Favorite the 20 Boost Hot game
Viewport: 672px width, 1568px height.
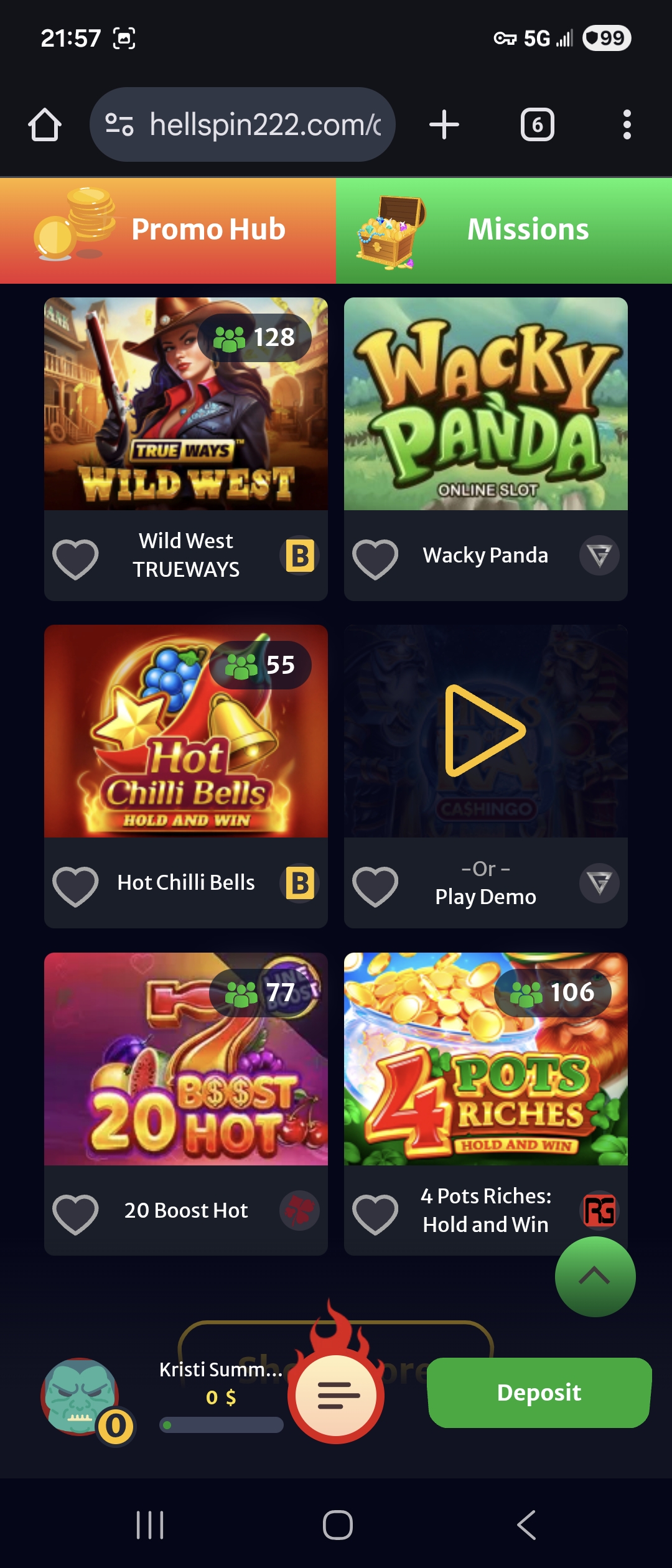coord(75,1213)
